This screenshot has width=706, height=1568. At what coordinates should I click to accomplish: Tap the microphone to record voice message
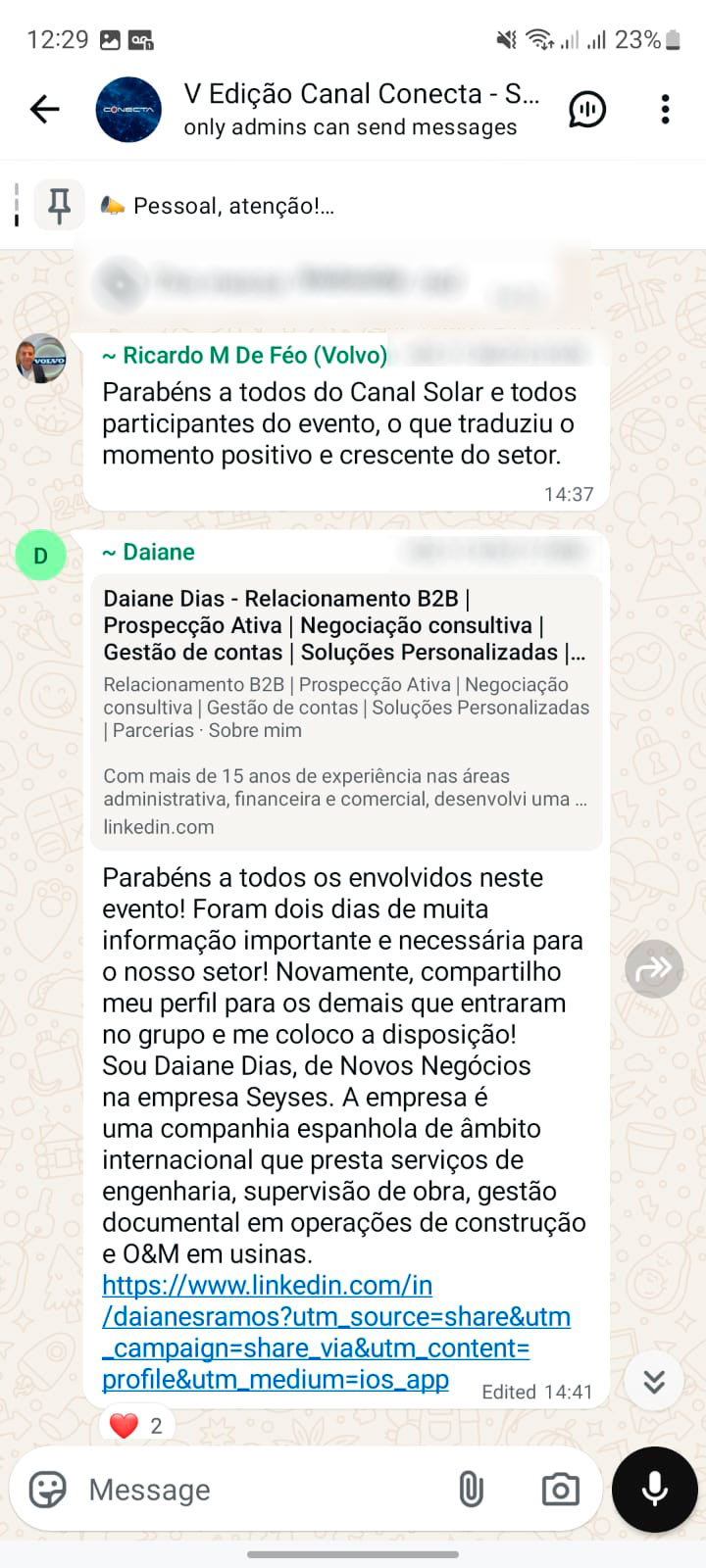pyautogui.click(x=653, y=1491)
